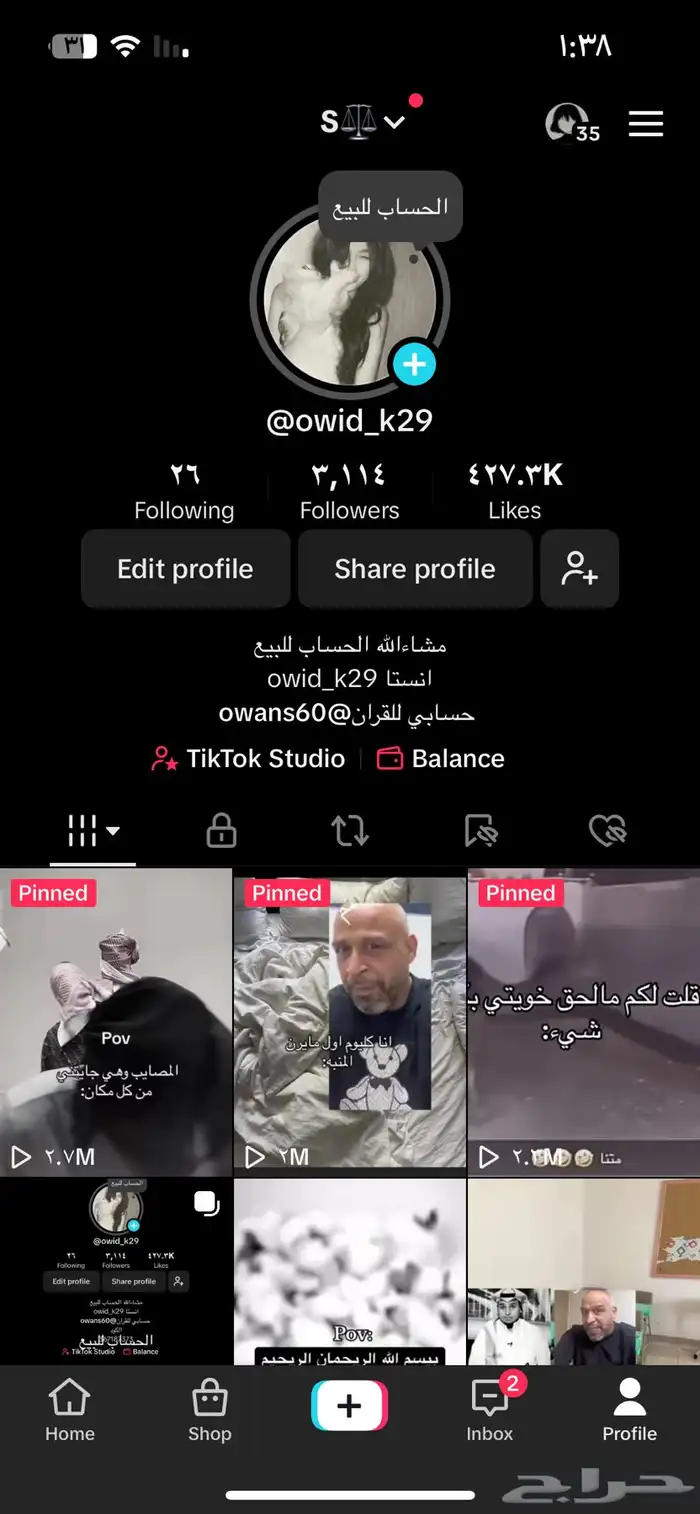Open the add friends icon button
700x1514 pixels.
(x=579, y=569)
